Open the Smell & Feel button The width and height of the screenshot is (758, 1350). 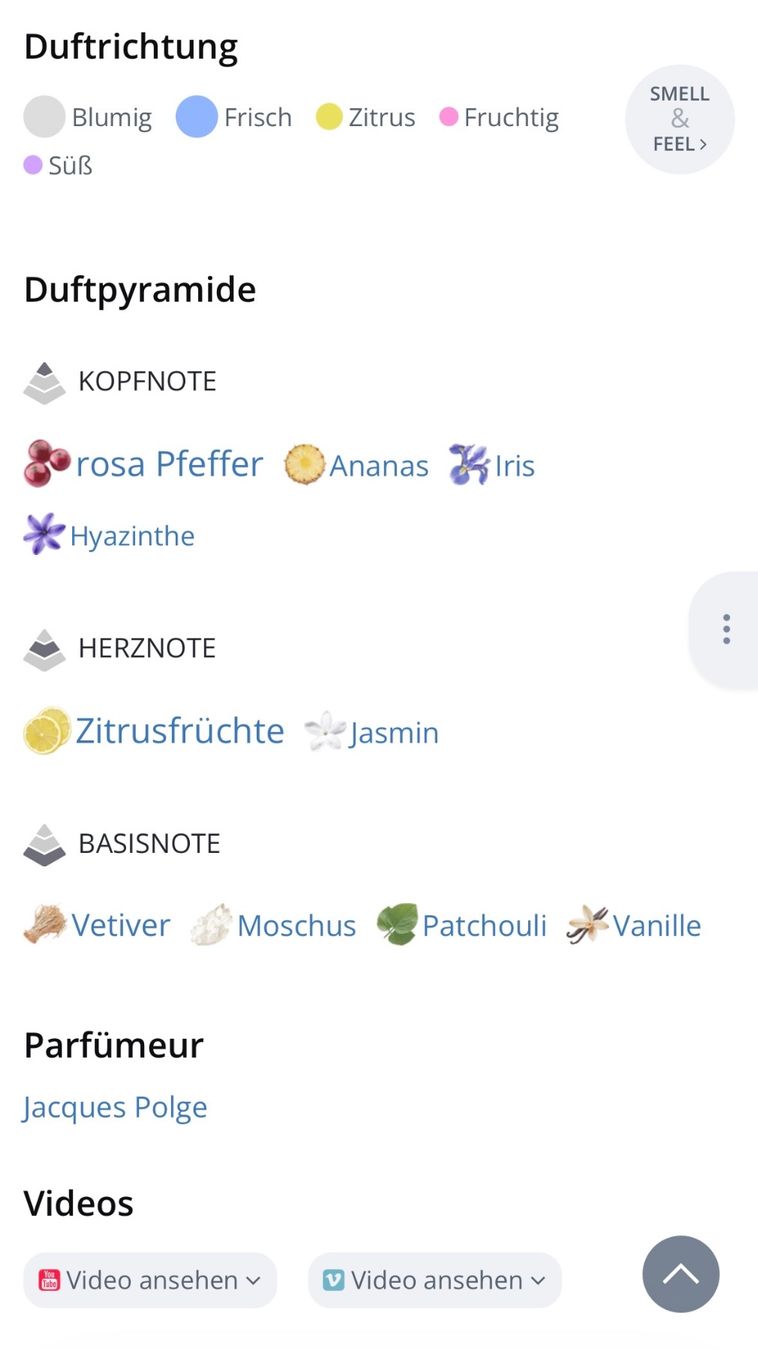pos(680,119)
